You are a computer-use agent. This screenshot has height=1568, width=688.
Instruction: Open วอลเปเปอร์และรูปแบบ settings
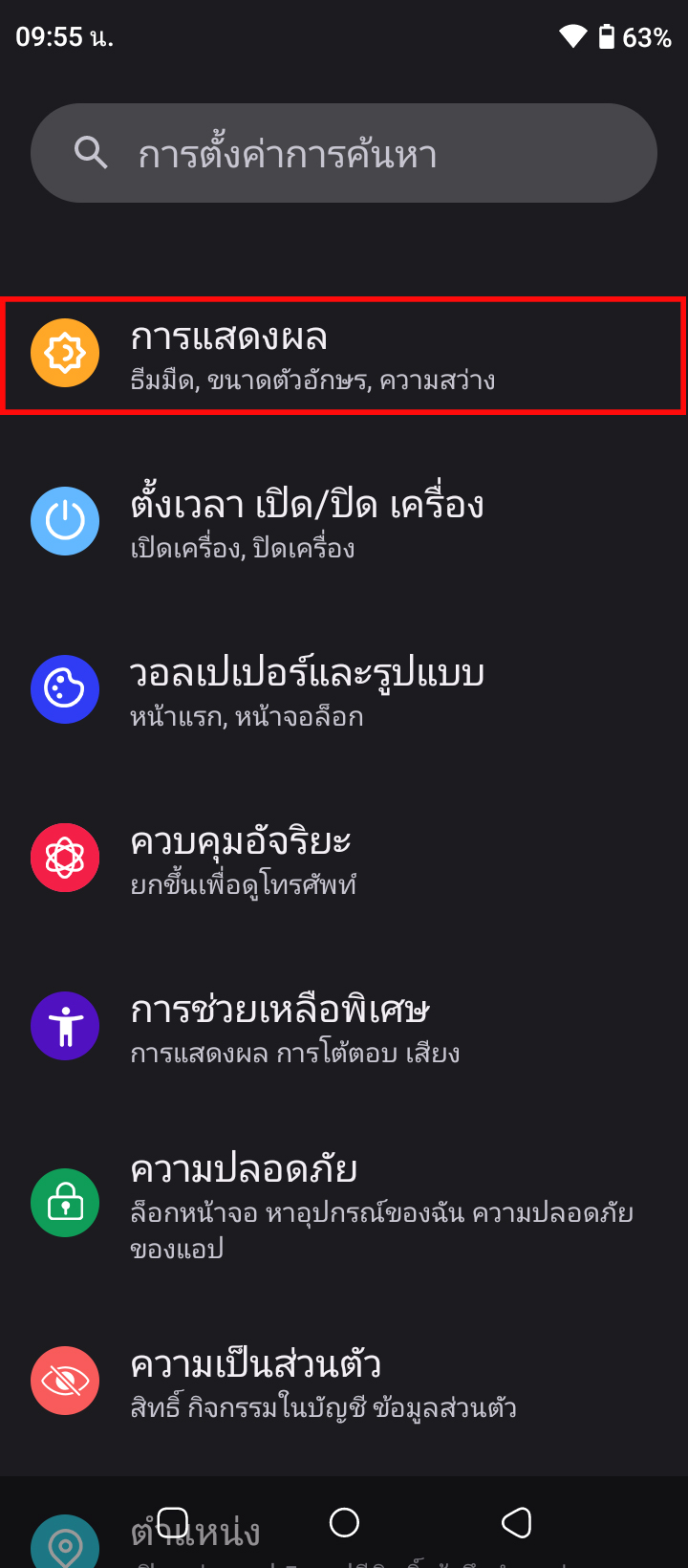pyautogui.click(x=344, y=690)
